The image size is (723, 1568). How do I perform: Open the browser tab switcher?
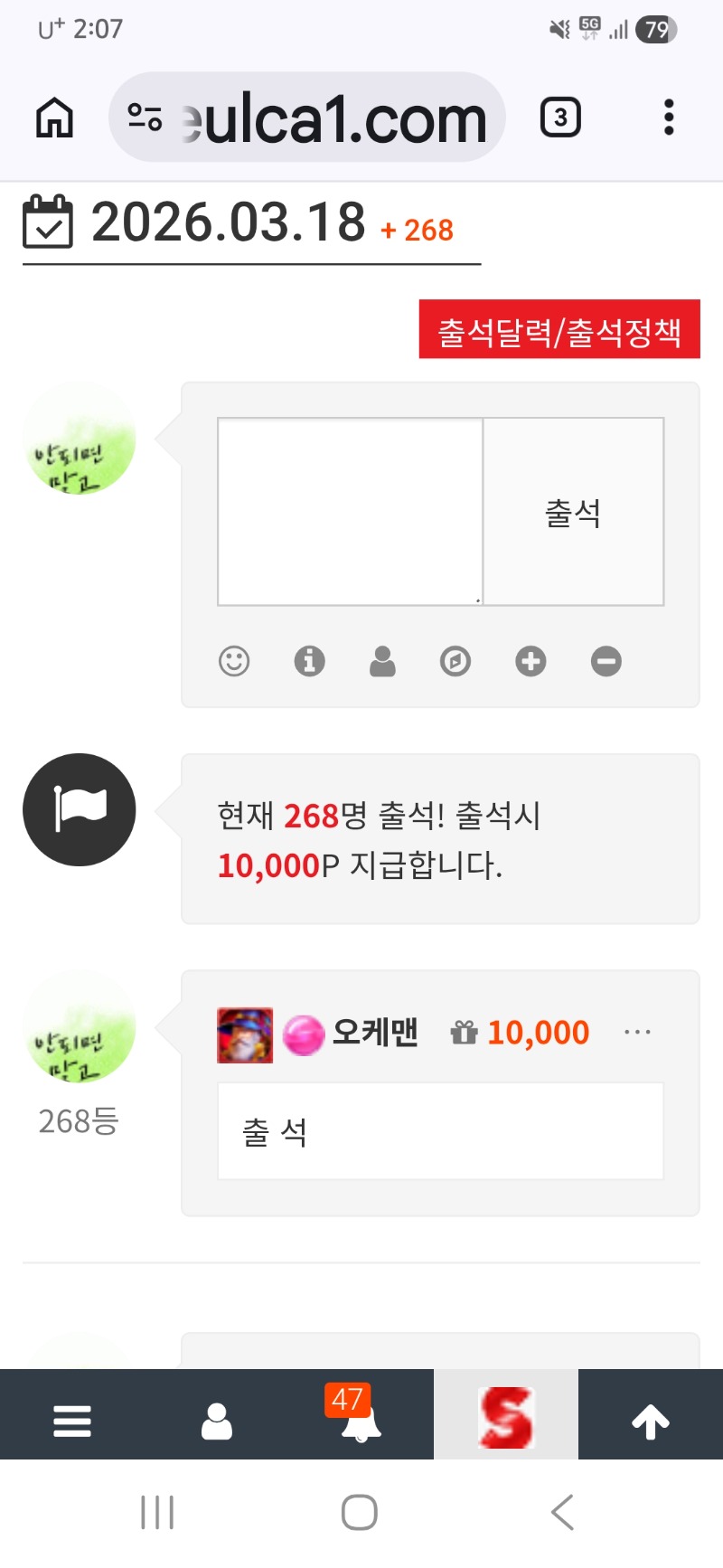pyautogui.click(x=560, y=118)
